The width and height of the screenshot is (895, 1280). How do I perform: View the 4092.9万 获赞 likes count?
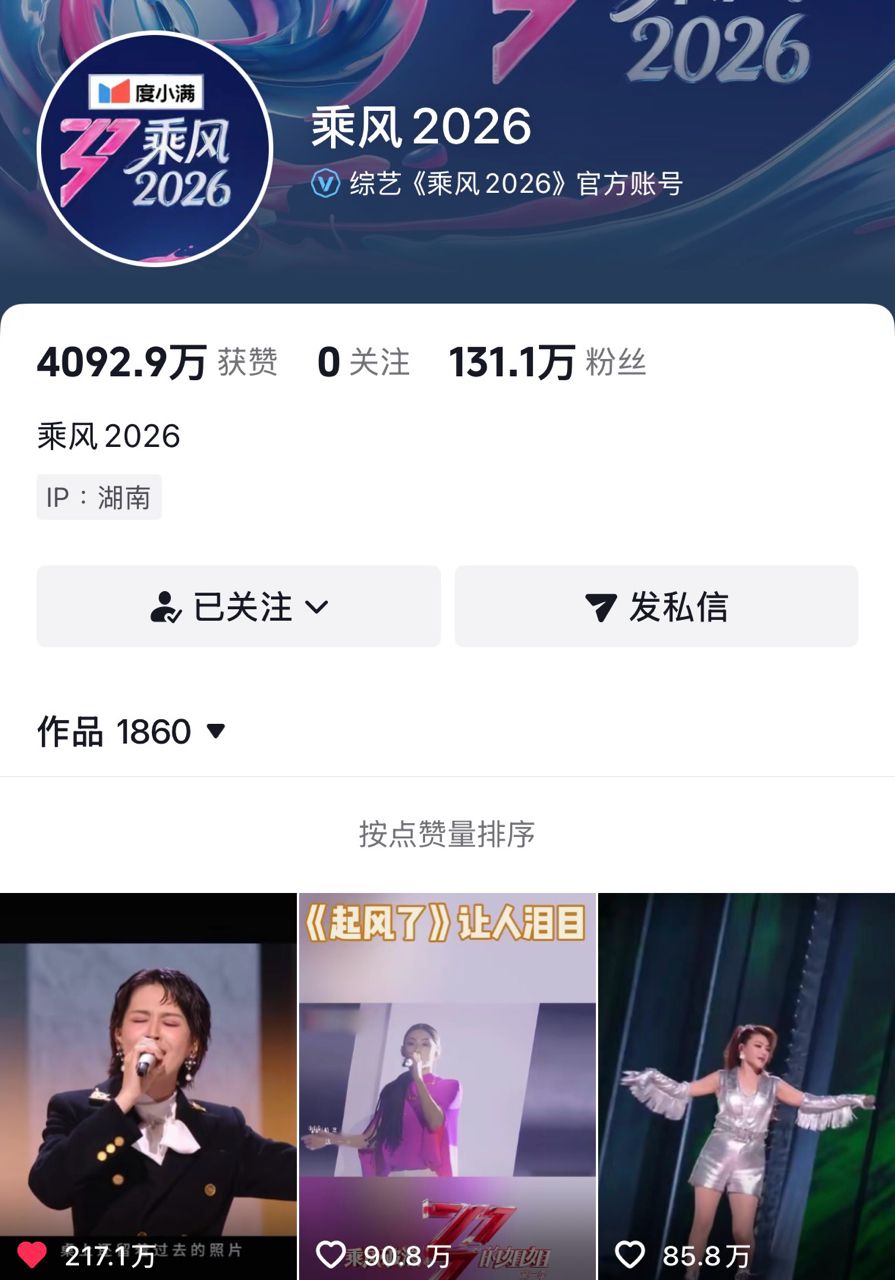click(x=157, y=362)
